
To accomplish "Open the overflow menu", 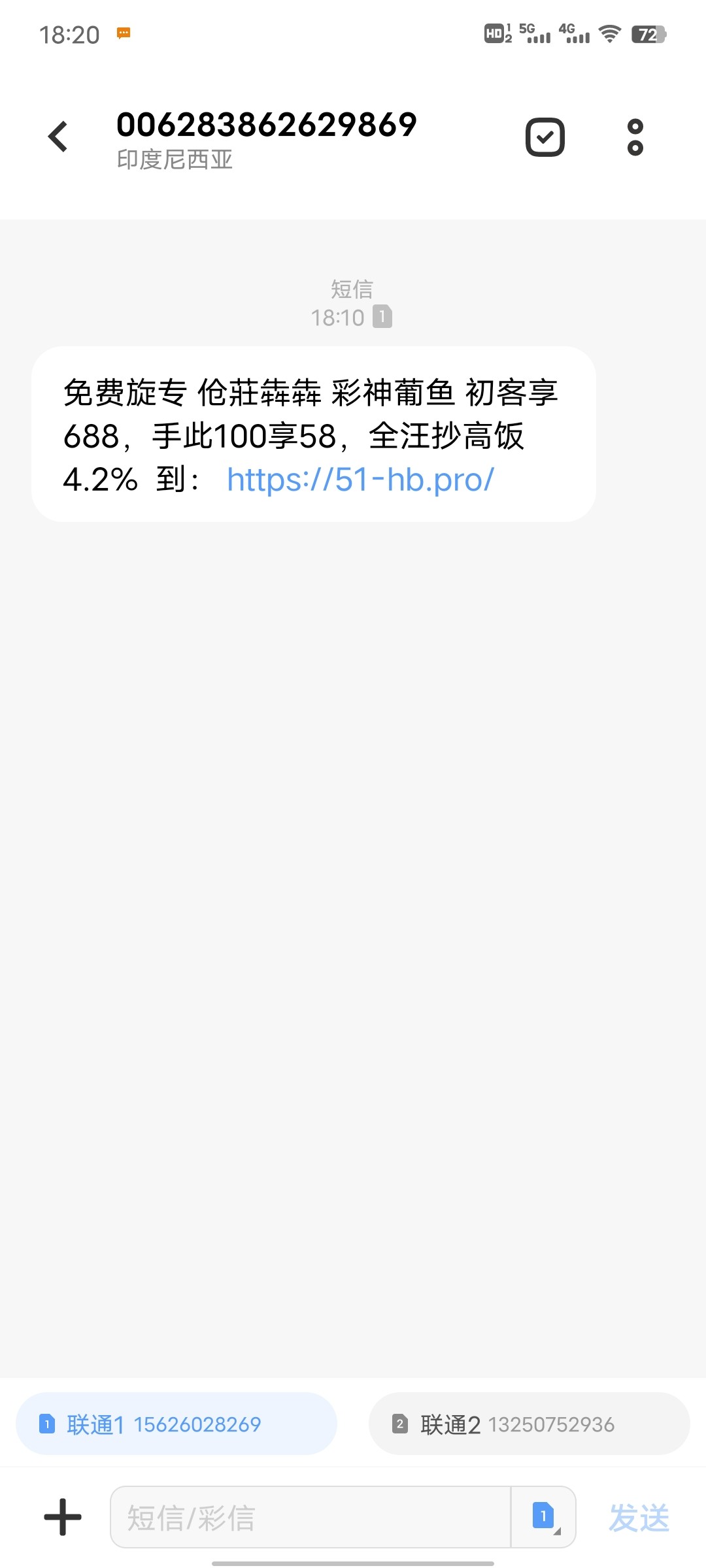I will [635, 137].
